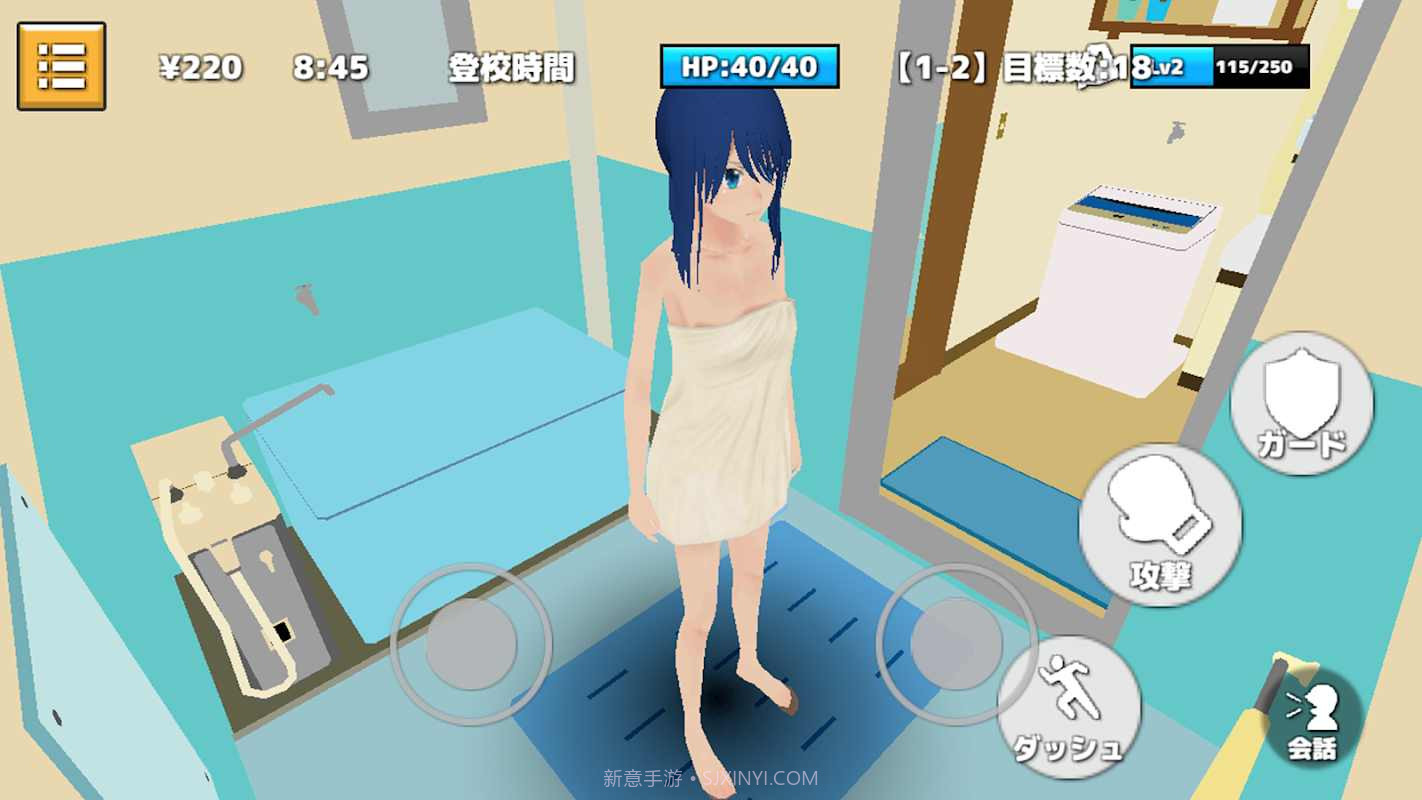
Task: Tap the left movement joystick
Action: point(471,644)
